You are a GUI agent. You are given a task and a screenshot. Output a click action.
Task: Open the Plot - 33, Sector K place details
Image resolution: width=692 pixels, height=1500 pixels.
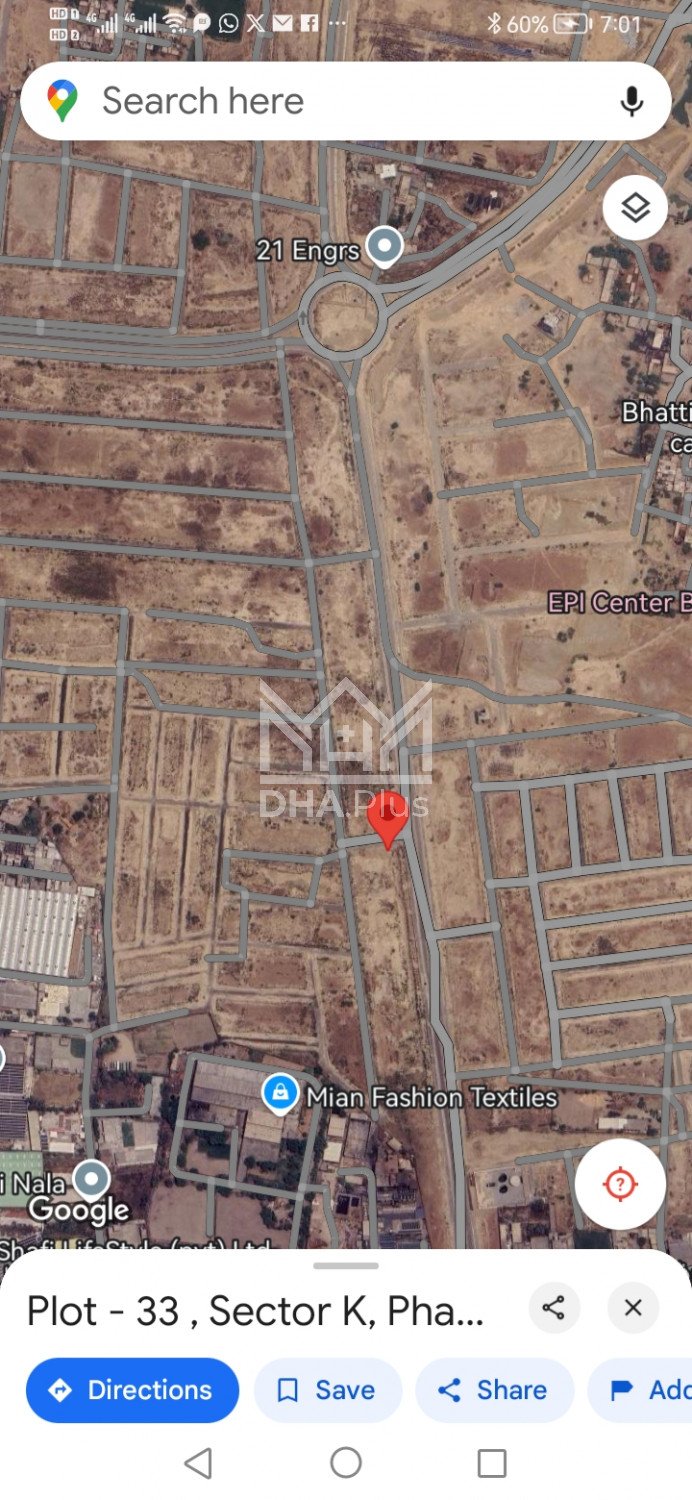pos(255,1310)
